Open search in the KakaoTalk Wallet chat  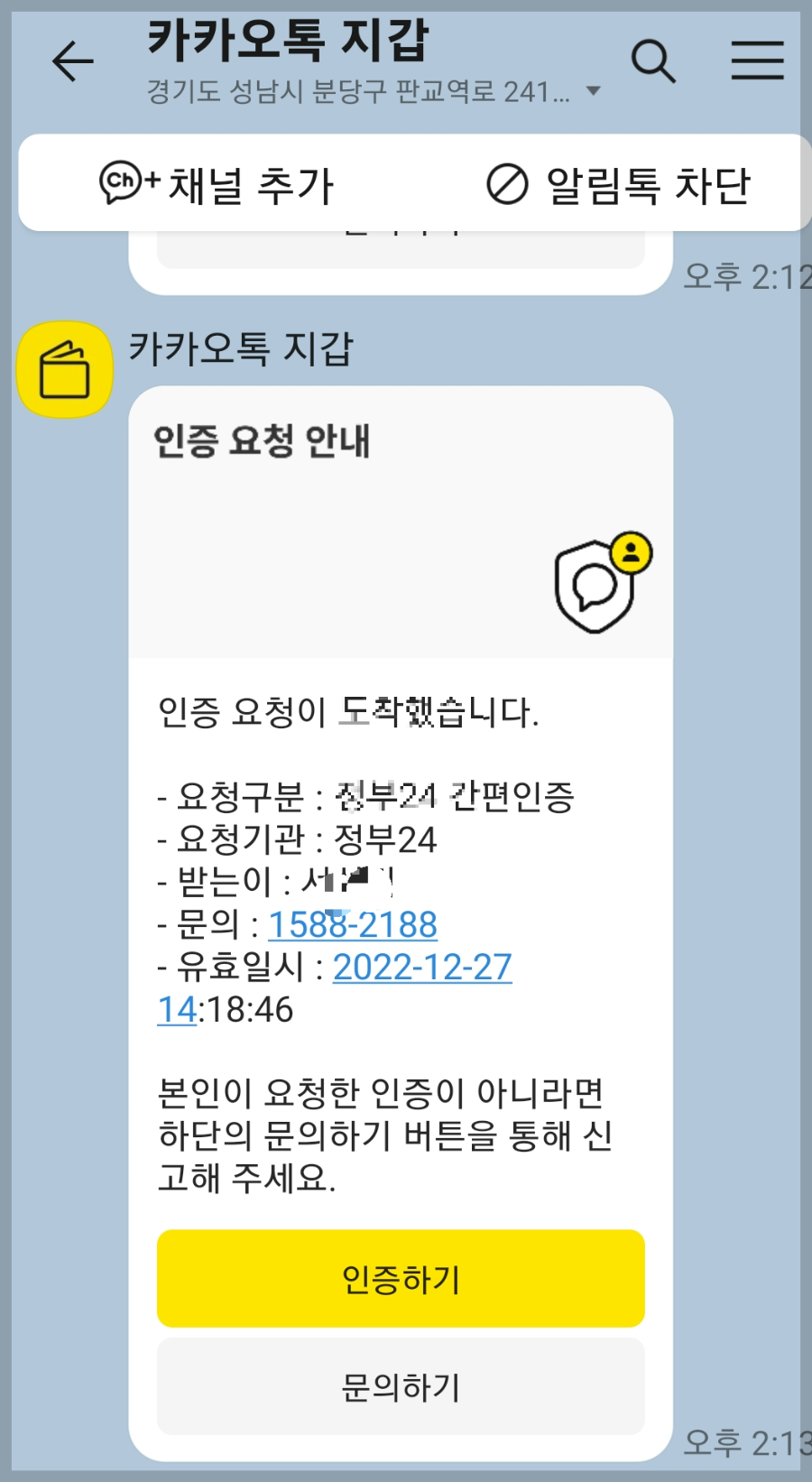tap(655, 61)
